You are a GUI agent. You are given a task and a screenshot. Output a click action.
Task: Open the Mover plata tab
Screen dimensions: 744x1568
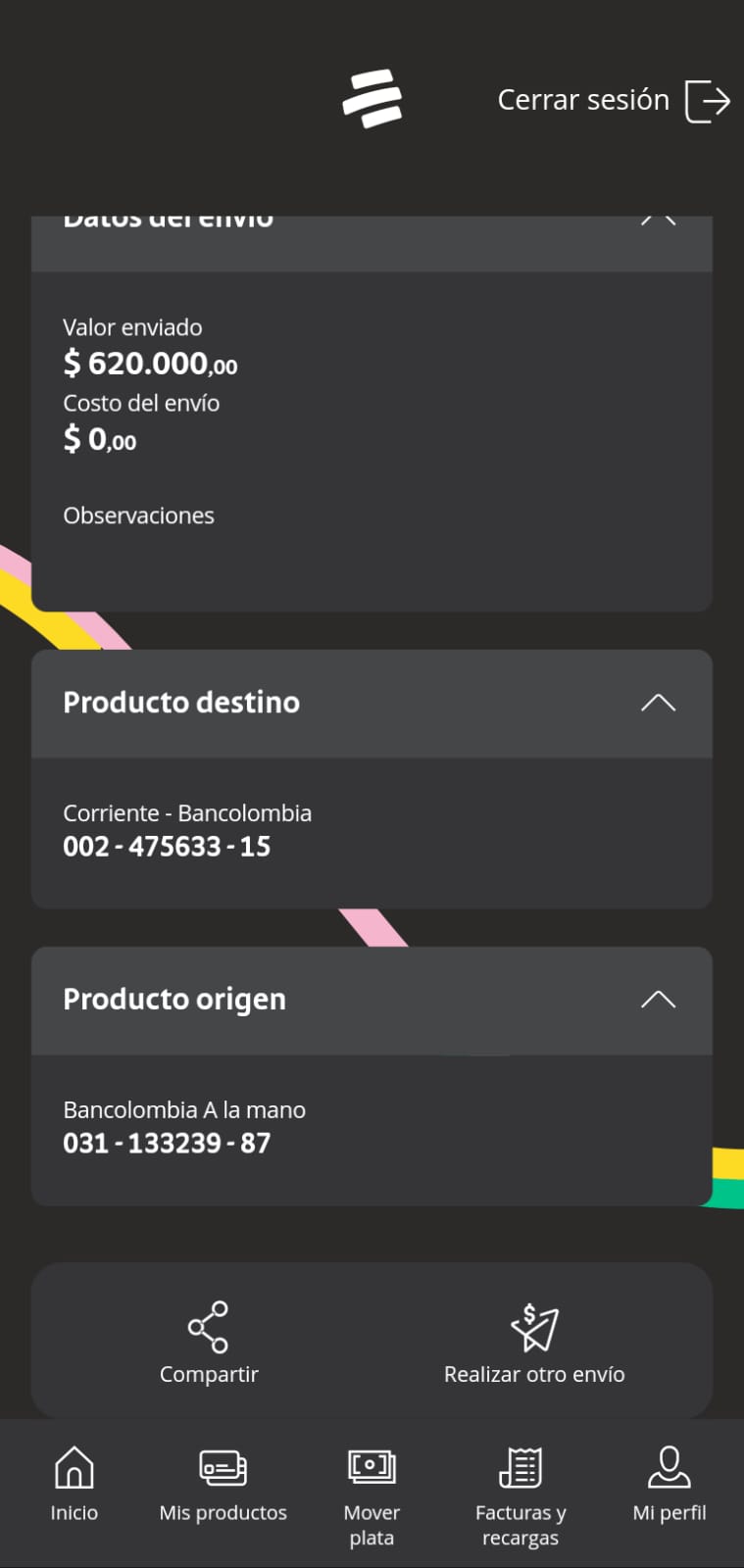click(x=372, y=1494)
